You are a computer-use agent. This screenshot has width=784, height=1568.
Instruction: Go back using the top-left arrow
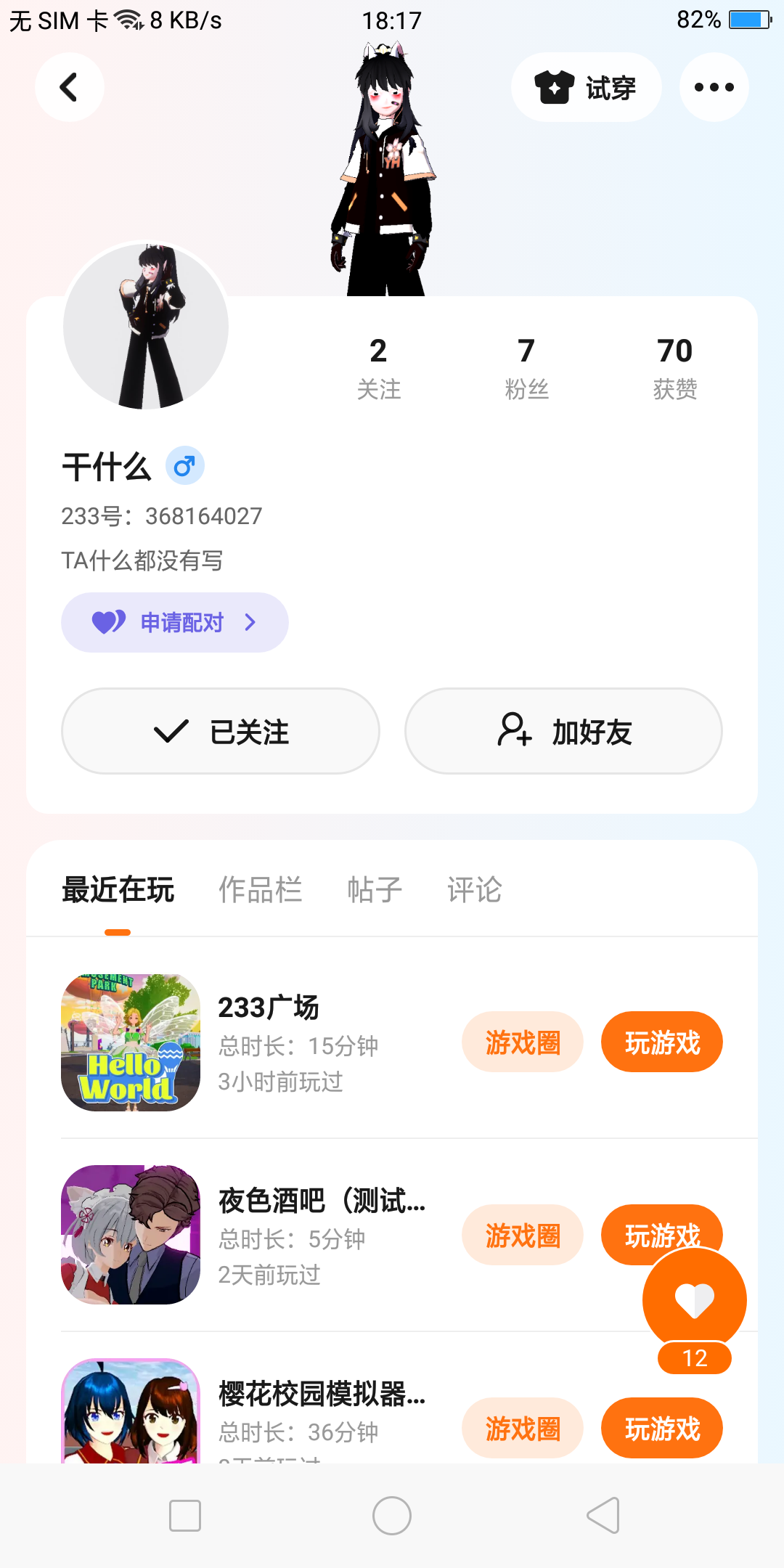coord(69,87)
